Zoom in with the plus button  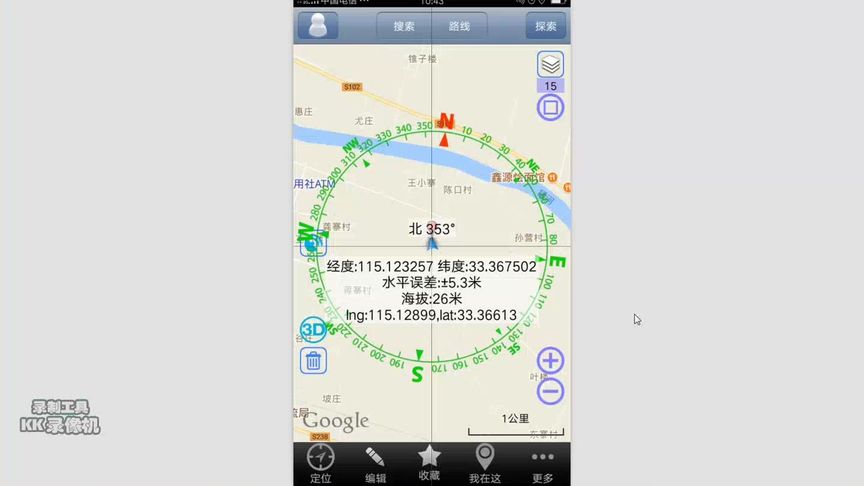coord(550,360)
